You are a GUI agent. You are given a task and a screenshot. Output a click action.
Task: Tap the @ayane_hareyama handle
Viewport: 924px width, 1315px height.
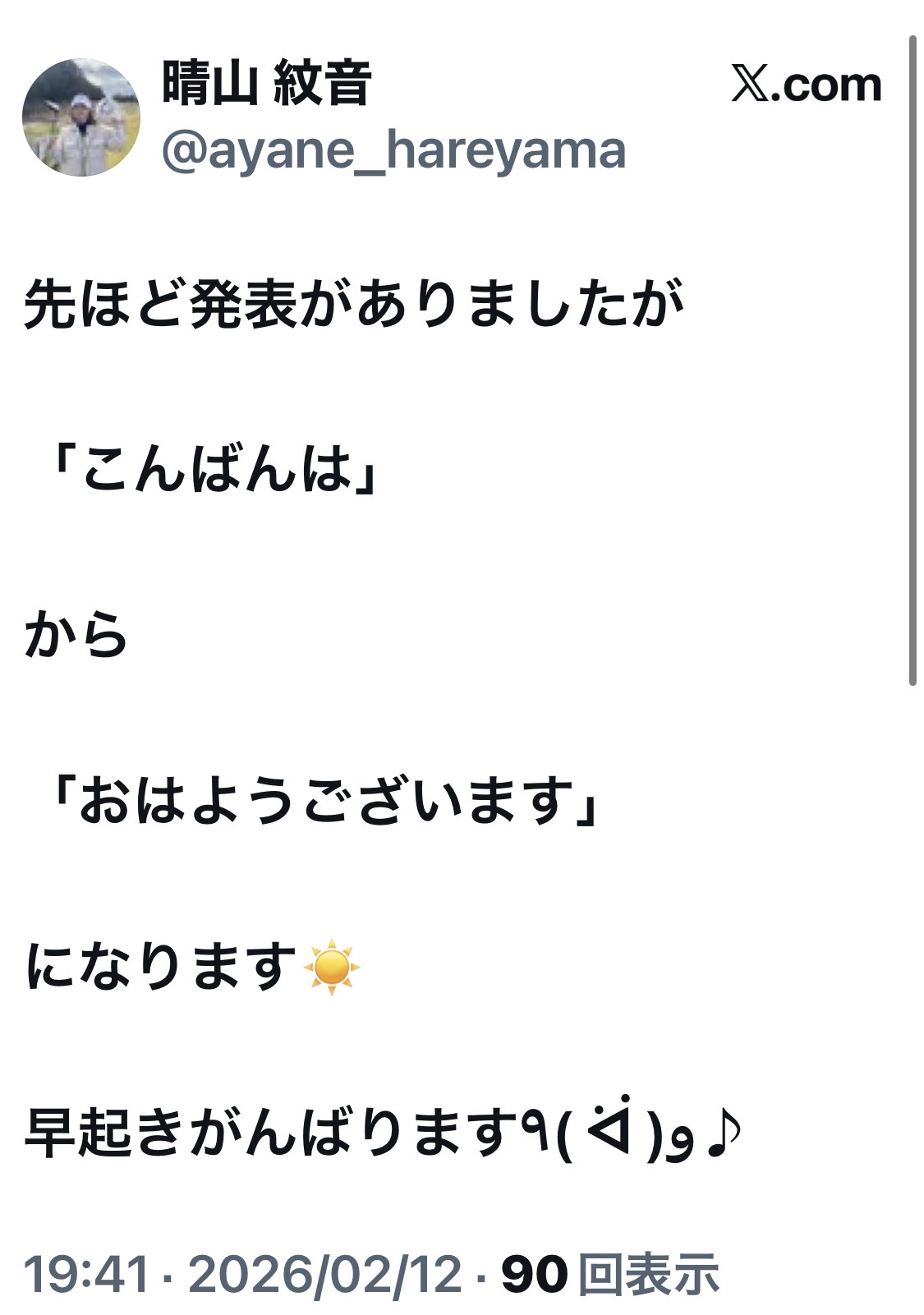point(393,151)
